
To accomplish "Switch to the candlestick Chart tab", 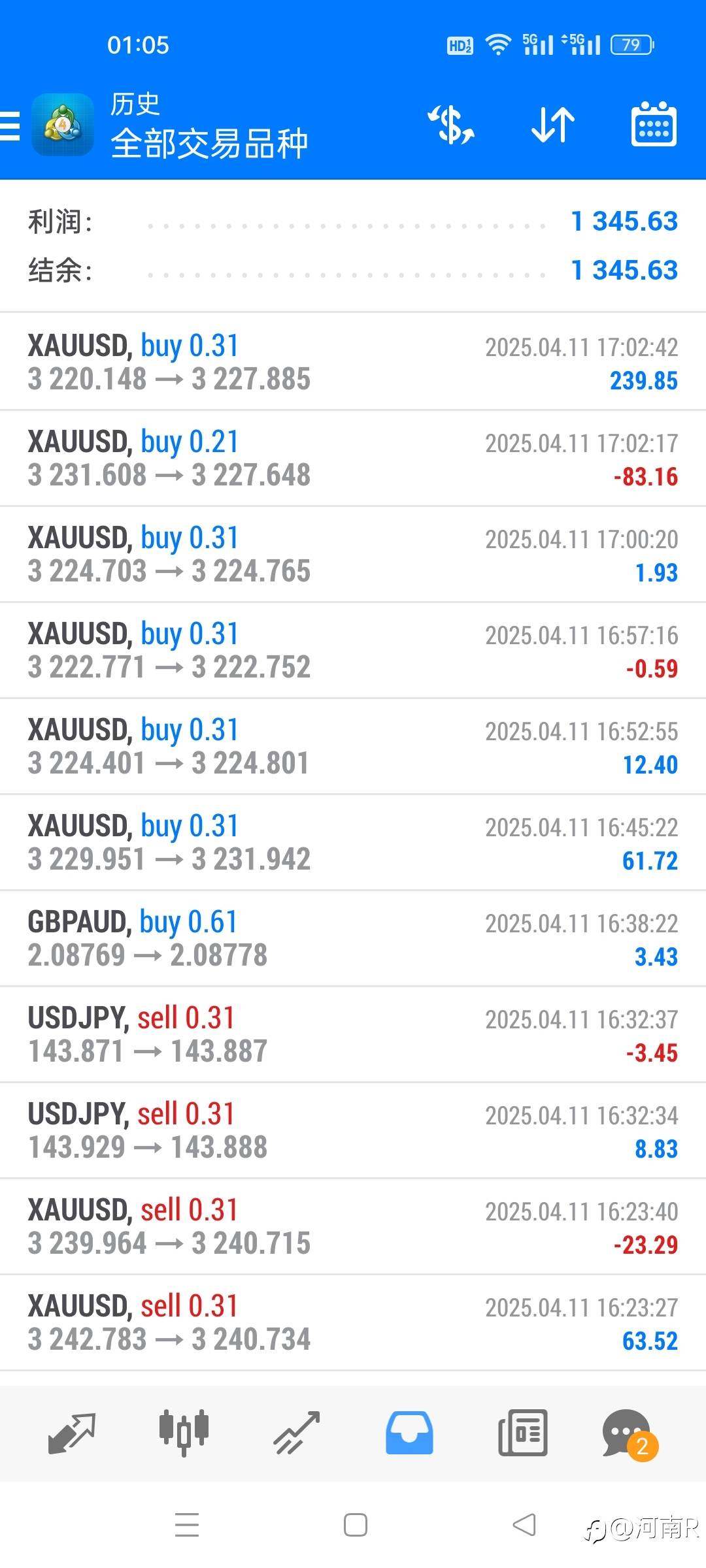I will click(184, 1432).
